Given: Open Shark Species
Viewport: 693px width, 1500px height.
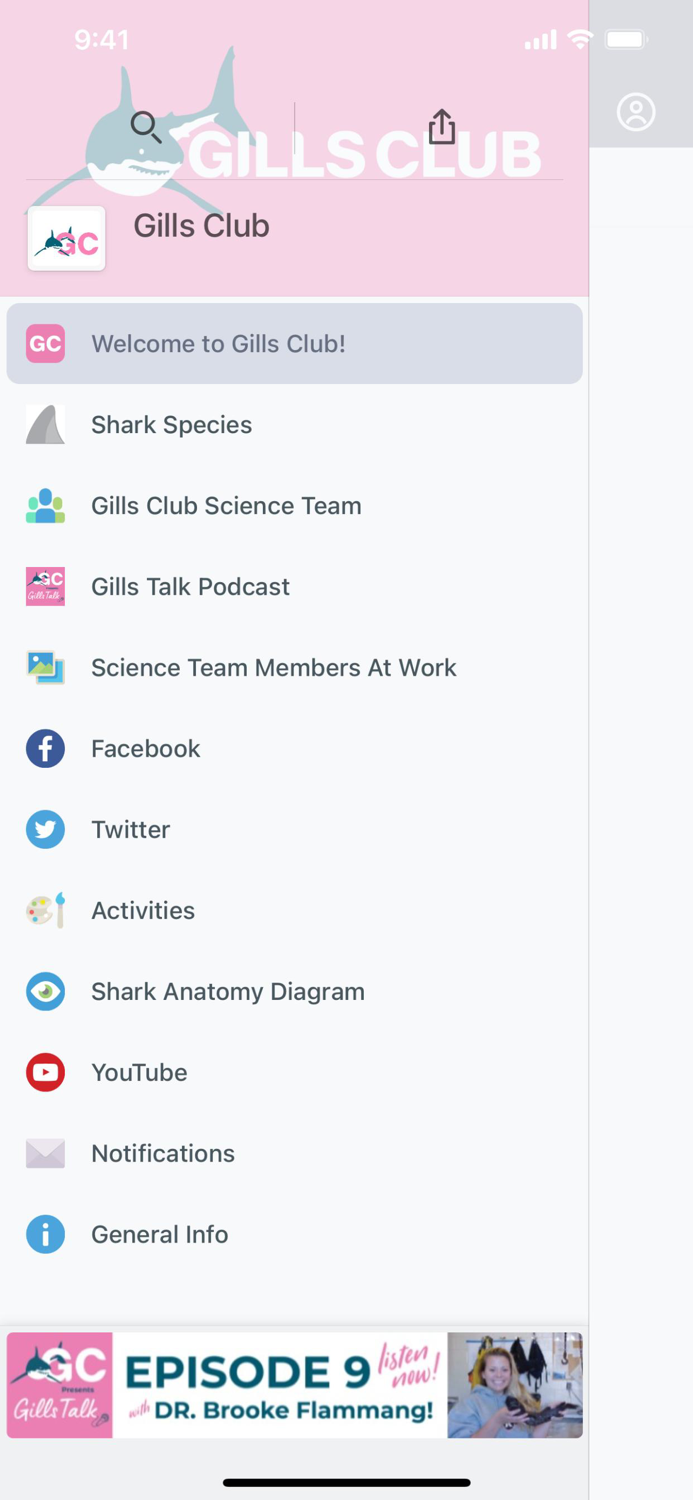Looking at the screenshot, I should pyautogui.click(x=171, y=425).
